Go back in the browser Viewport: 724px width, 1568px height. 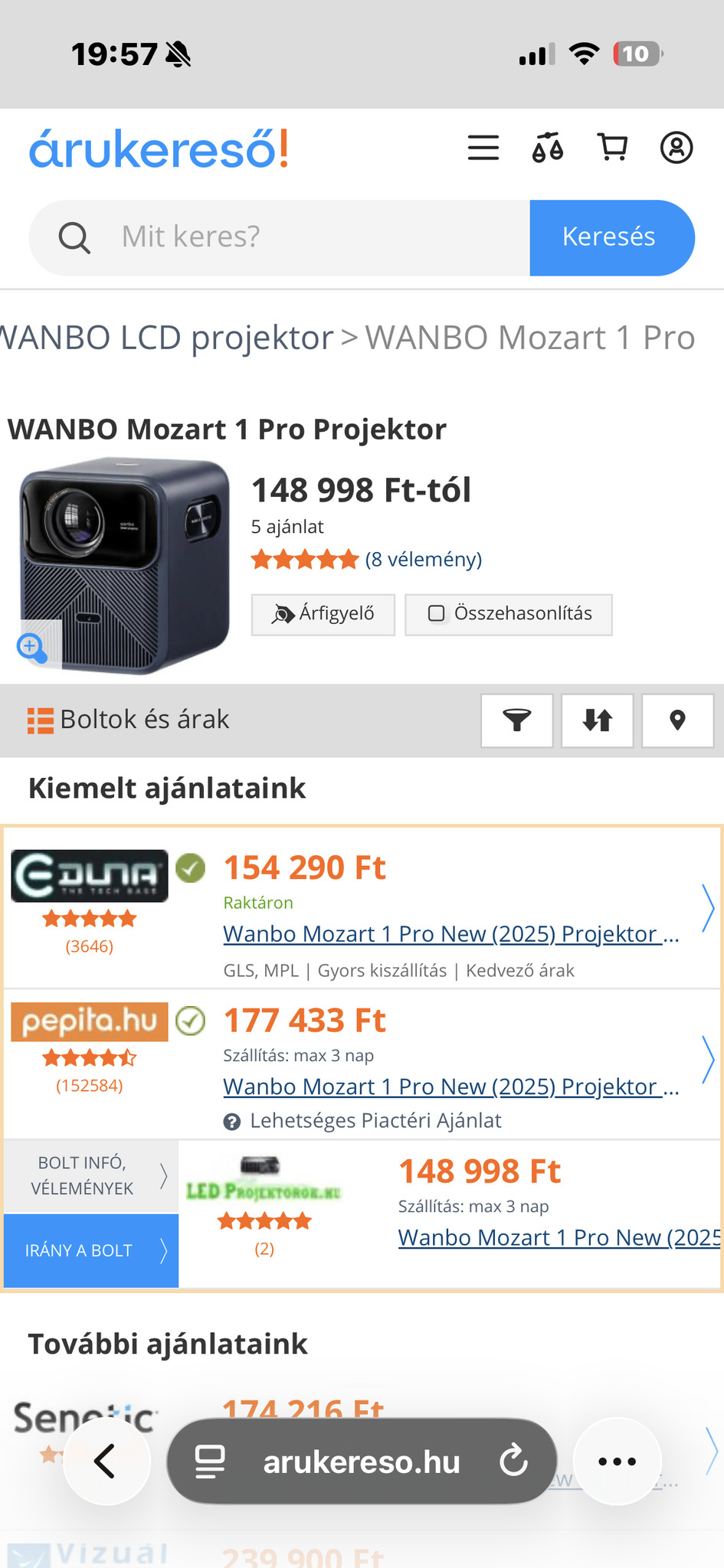coord(106,1461)
